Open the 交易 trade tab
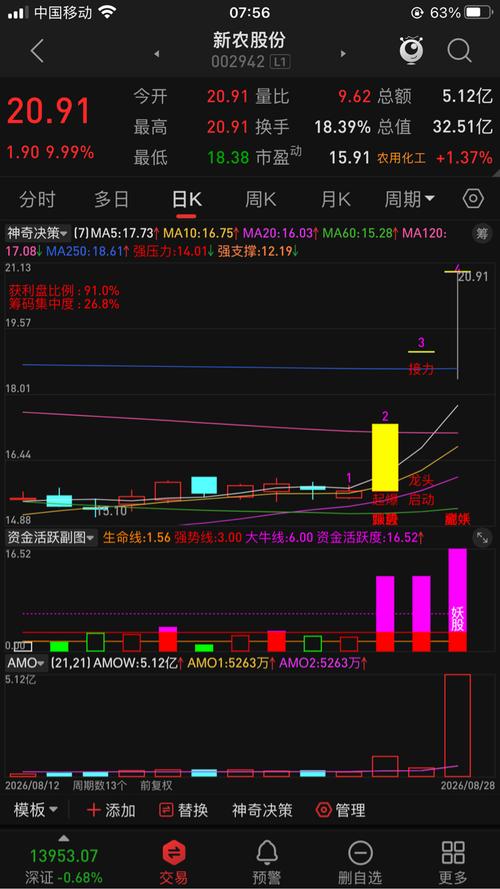 pyautogui.click(x=174, y=862)
